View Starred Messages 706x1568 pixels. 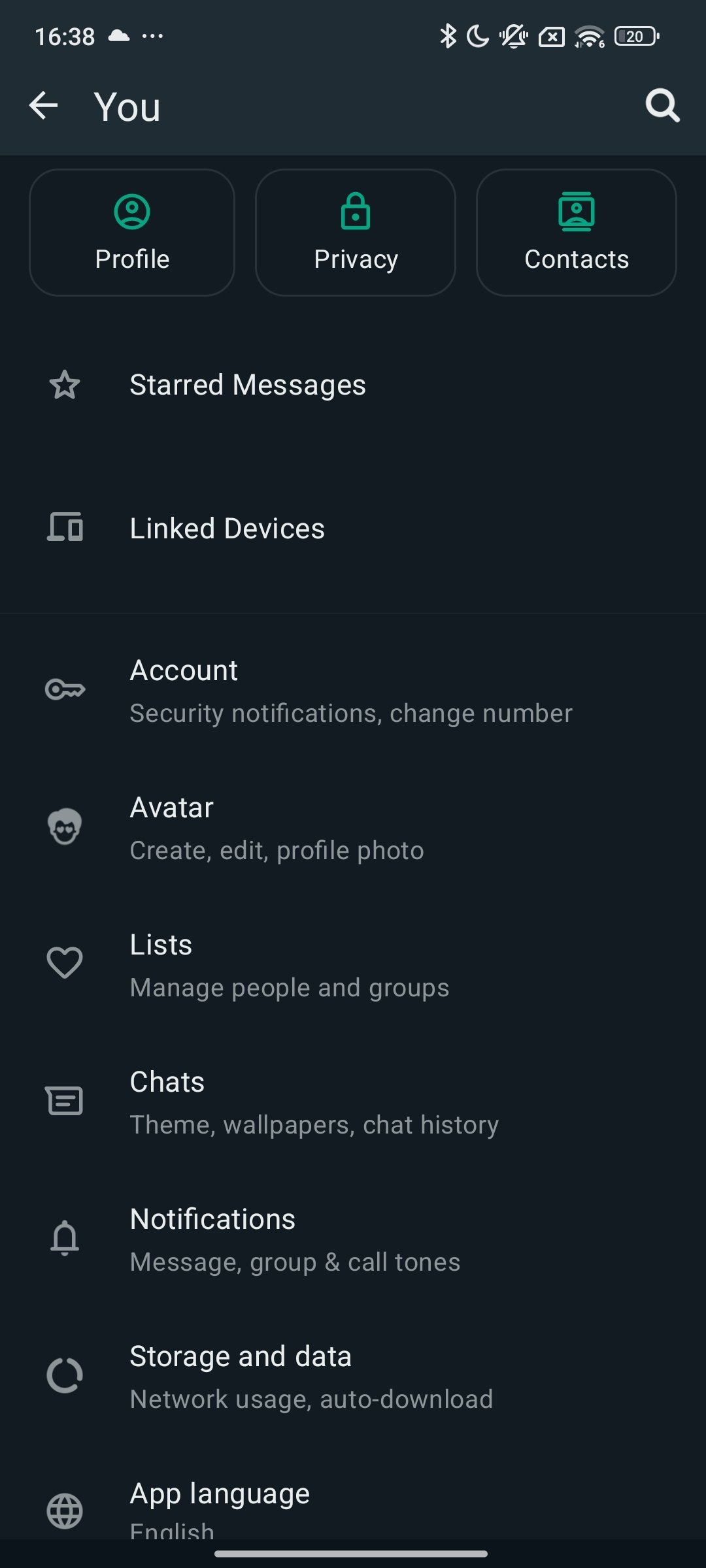pyautogui.click(x=353, y=385)
